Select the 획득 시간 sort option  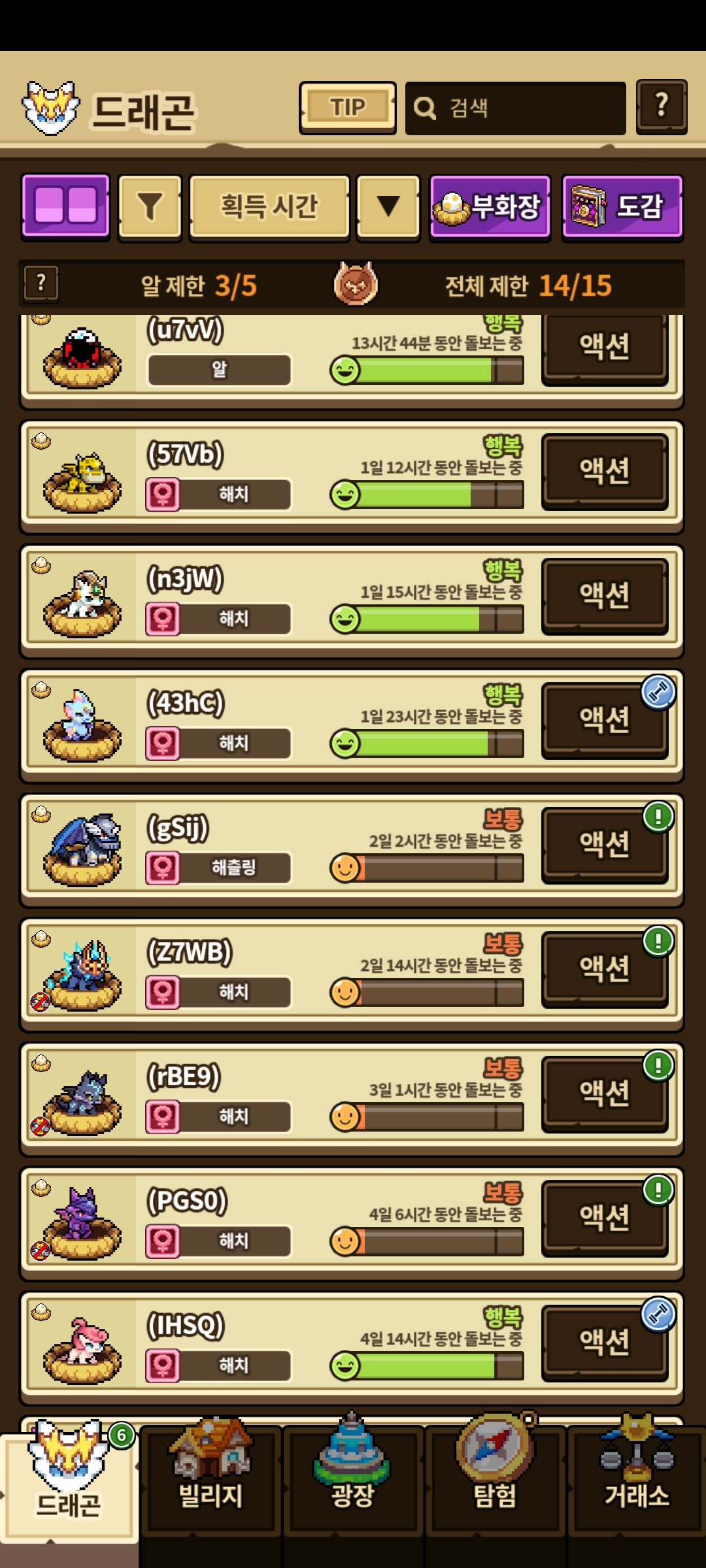269,207
